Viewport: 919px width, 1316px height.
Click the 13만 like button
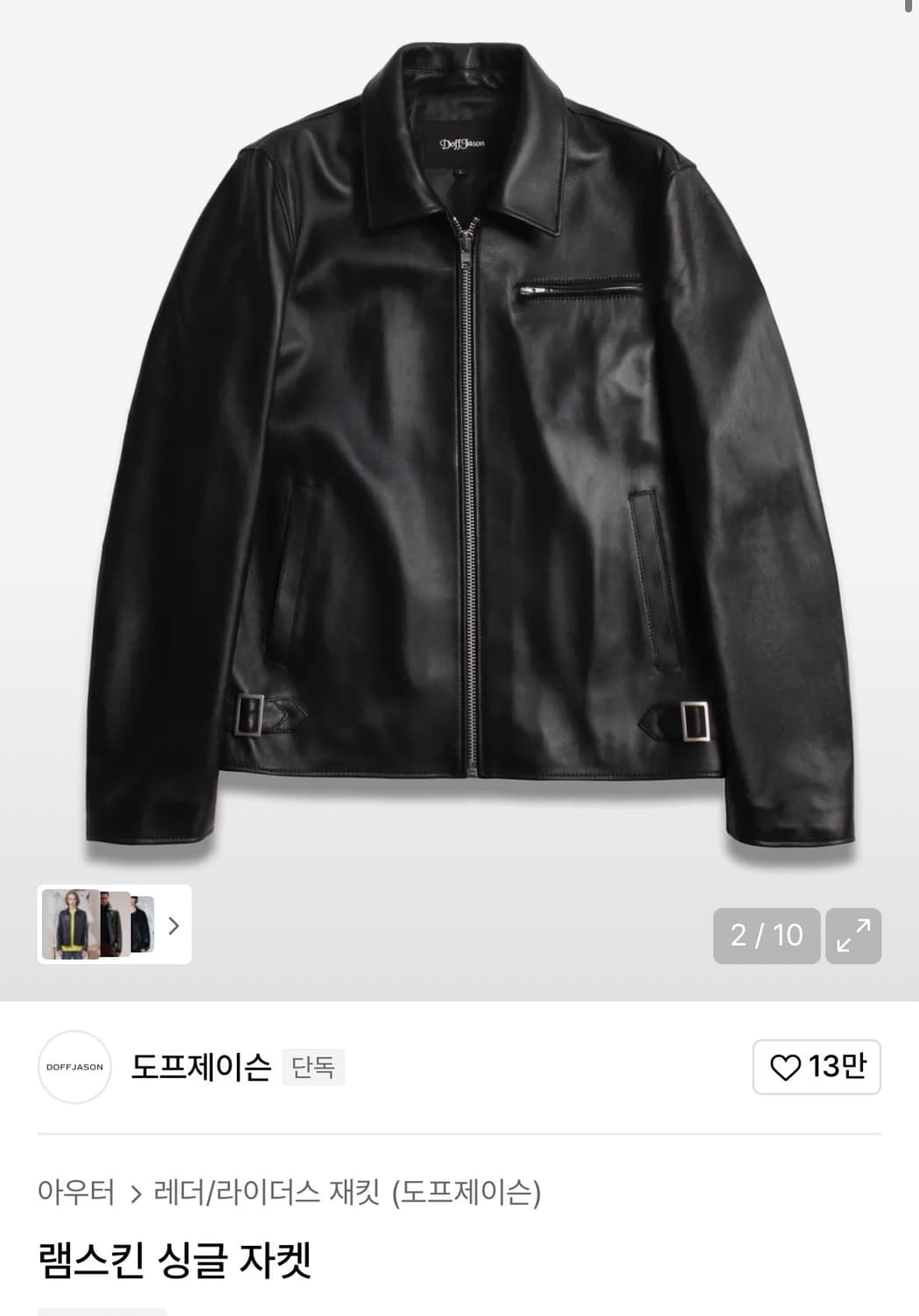[816, 1067]
